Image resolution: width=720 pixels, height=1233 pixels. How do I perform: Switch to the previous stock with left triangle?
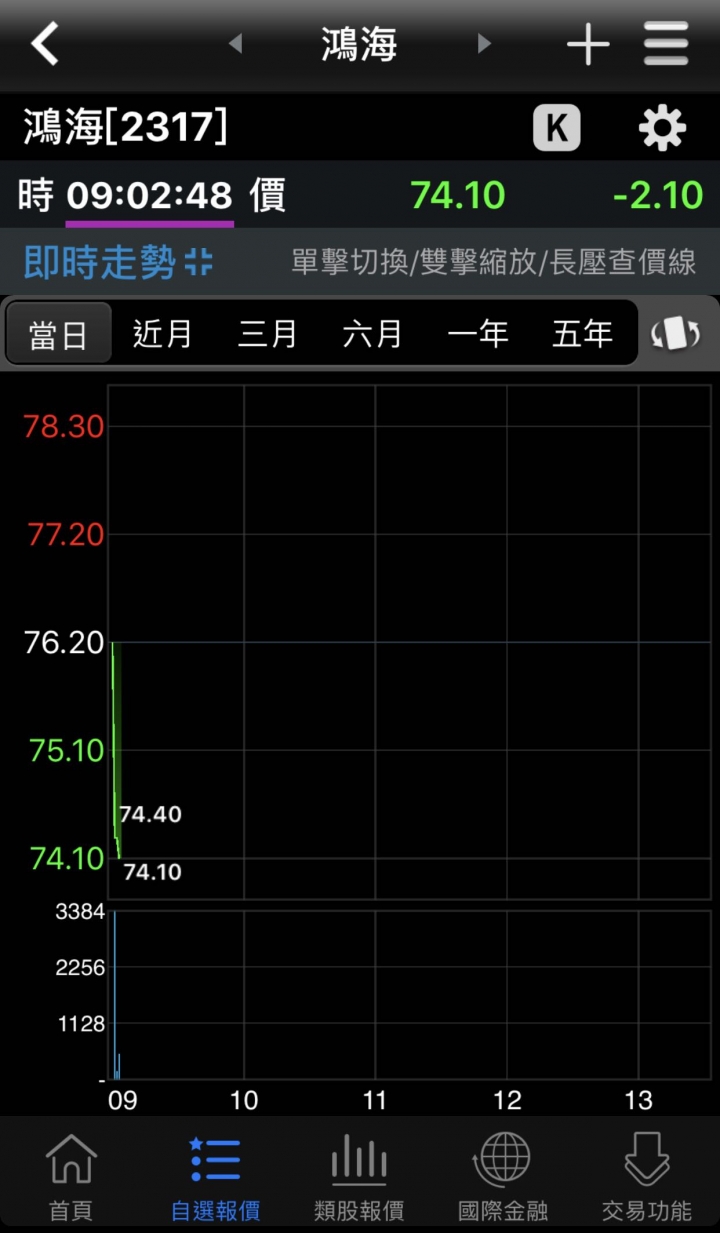pyautogui.click(x=236, y=44)
